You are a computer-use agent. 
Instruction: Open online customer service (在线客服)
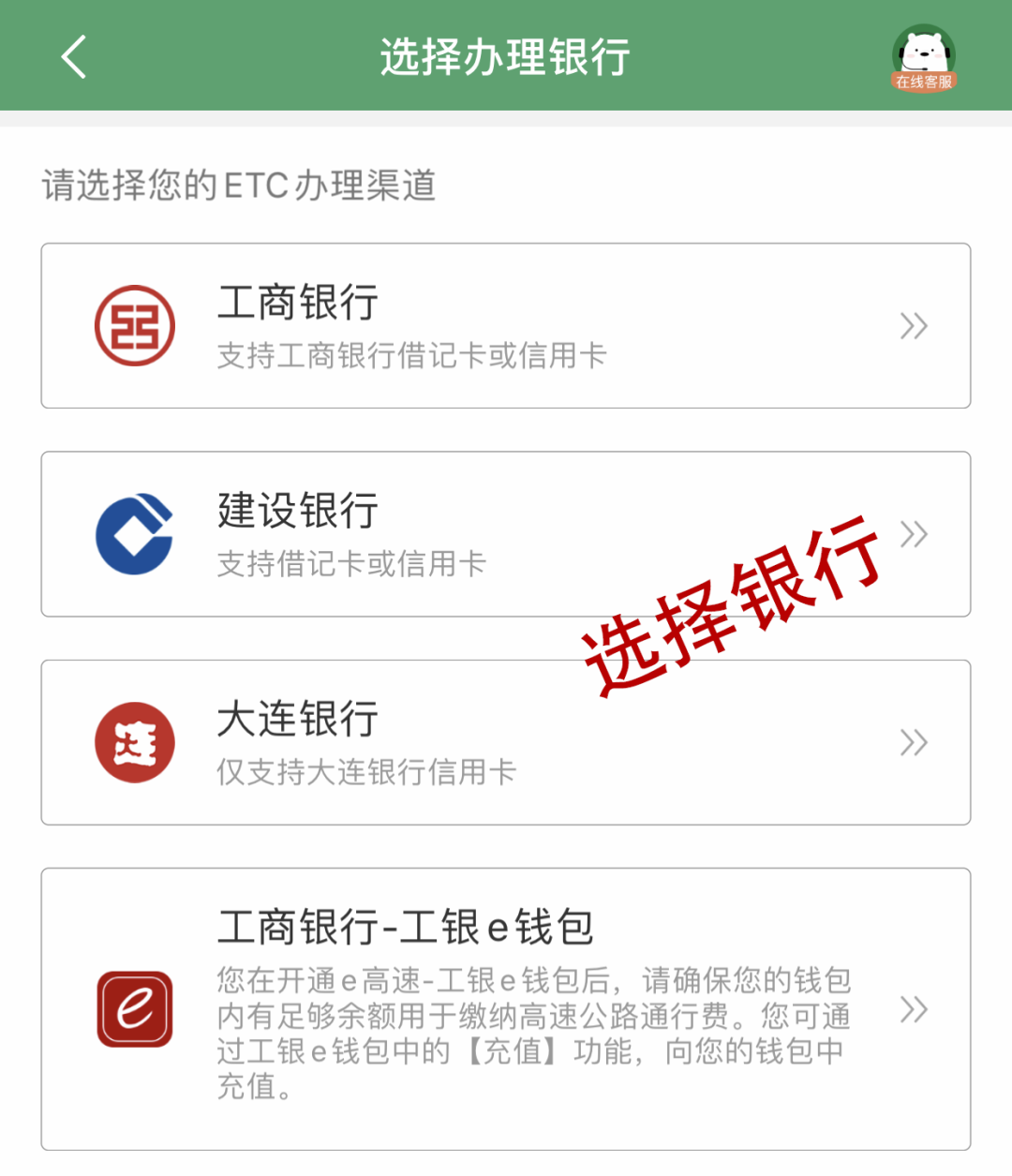tap(923, 57)
